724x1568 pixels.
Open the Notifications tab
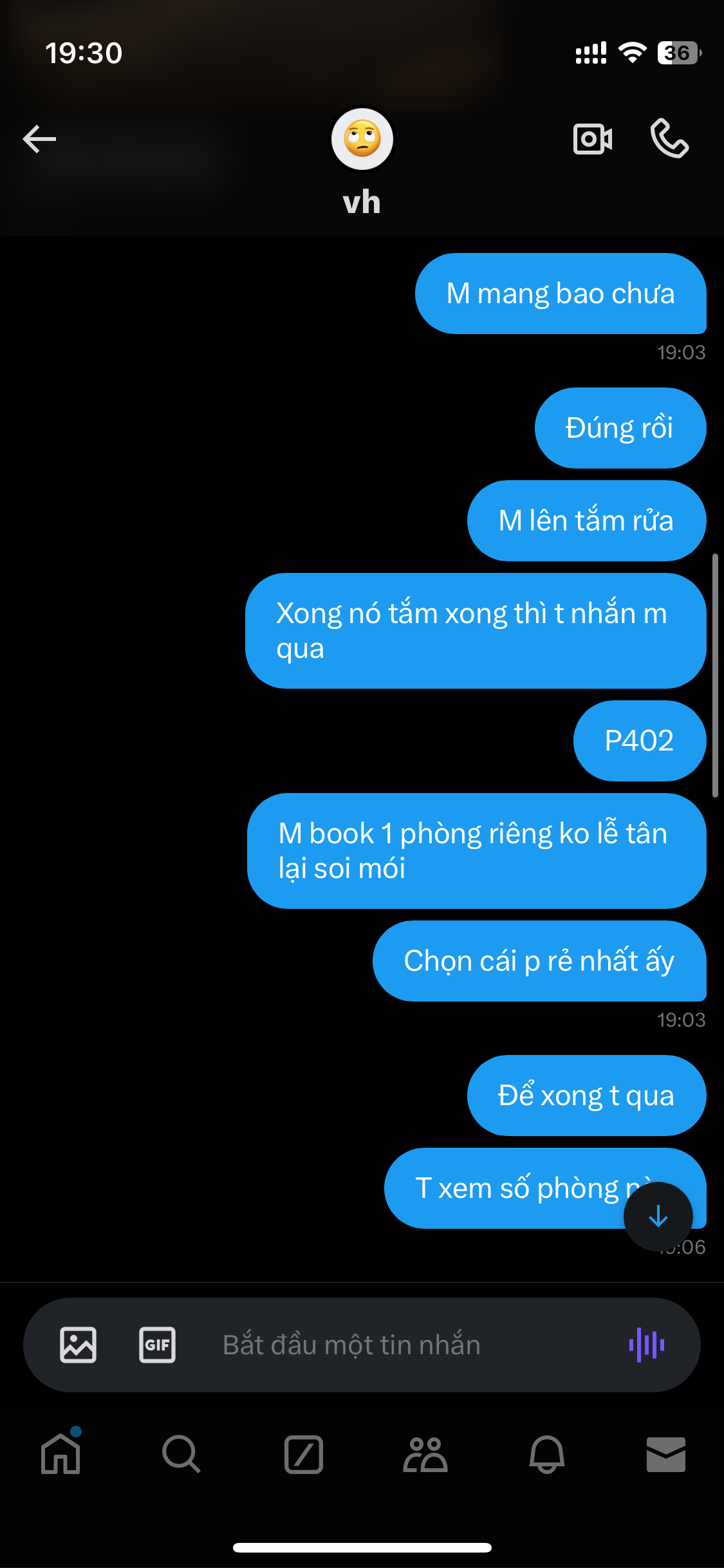point(547,1453)
